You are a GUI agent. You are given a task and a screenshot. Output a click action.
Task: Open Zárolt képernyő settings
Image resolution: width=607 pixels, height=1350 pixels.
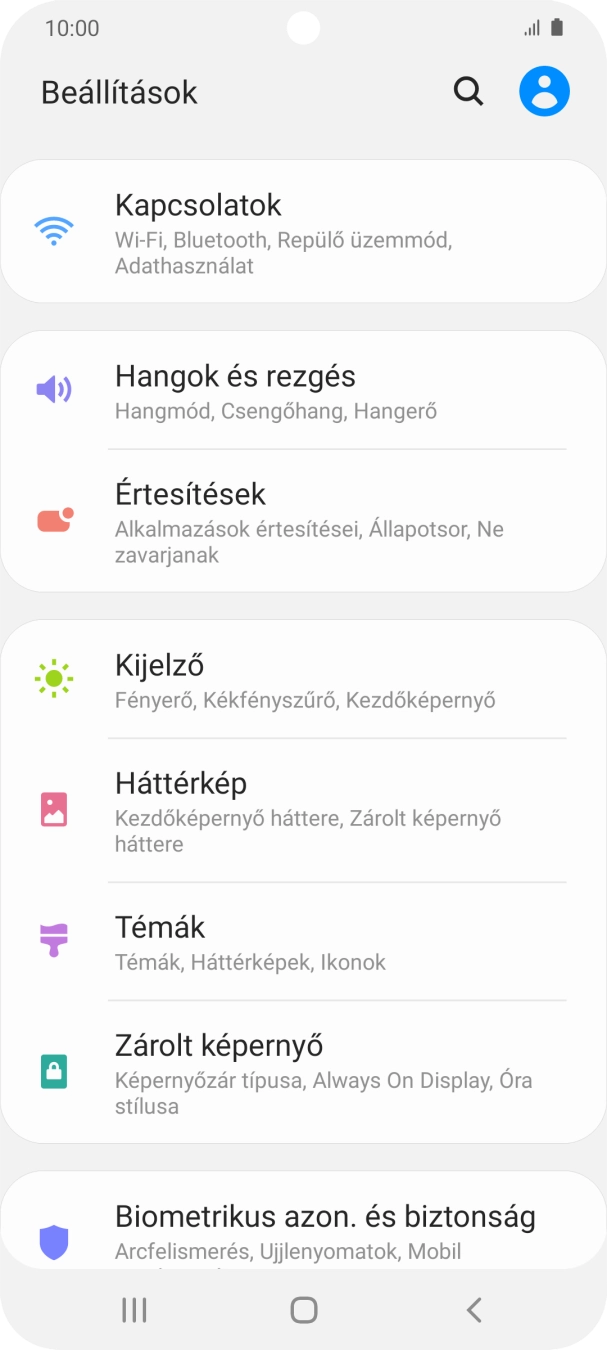(x=303, y=1072)
